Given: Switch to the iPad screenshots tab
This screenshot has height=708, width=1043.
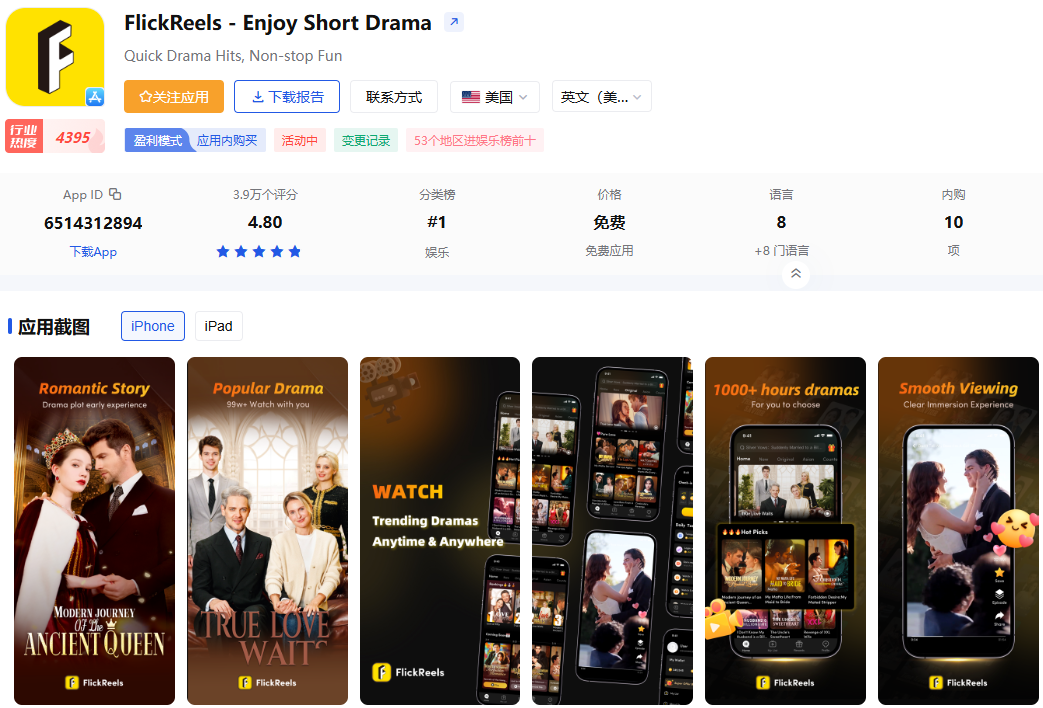Looking at the screenshot, I should pos(218,326).
